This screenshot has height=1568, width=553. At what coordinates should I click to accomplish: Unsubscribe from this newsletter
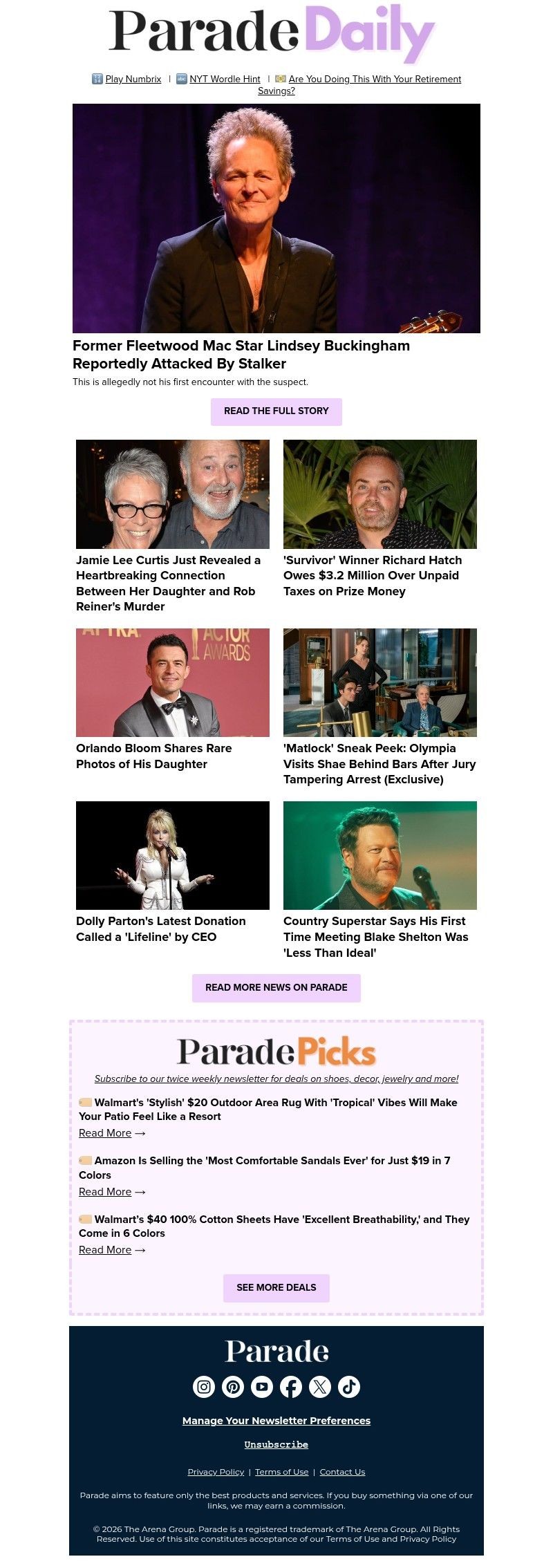coord(276,1444)
